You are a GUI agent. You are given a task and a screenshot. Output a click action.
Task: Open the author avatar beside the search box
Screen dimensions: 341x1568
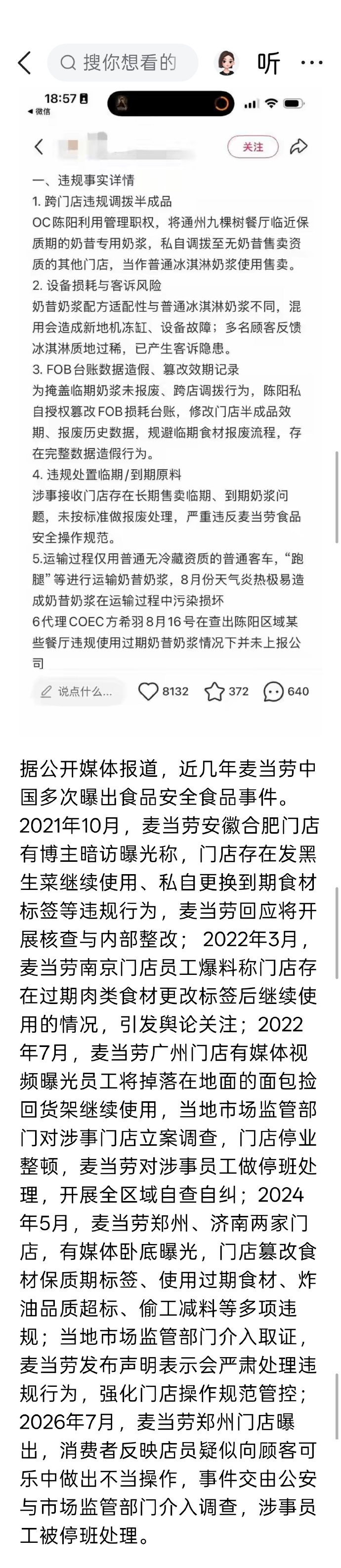[x=226, y=63]
